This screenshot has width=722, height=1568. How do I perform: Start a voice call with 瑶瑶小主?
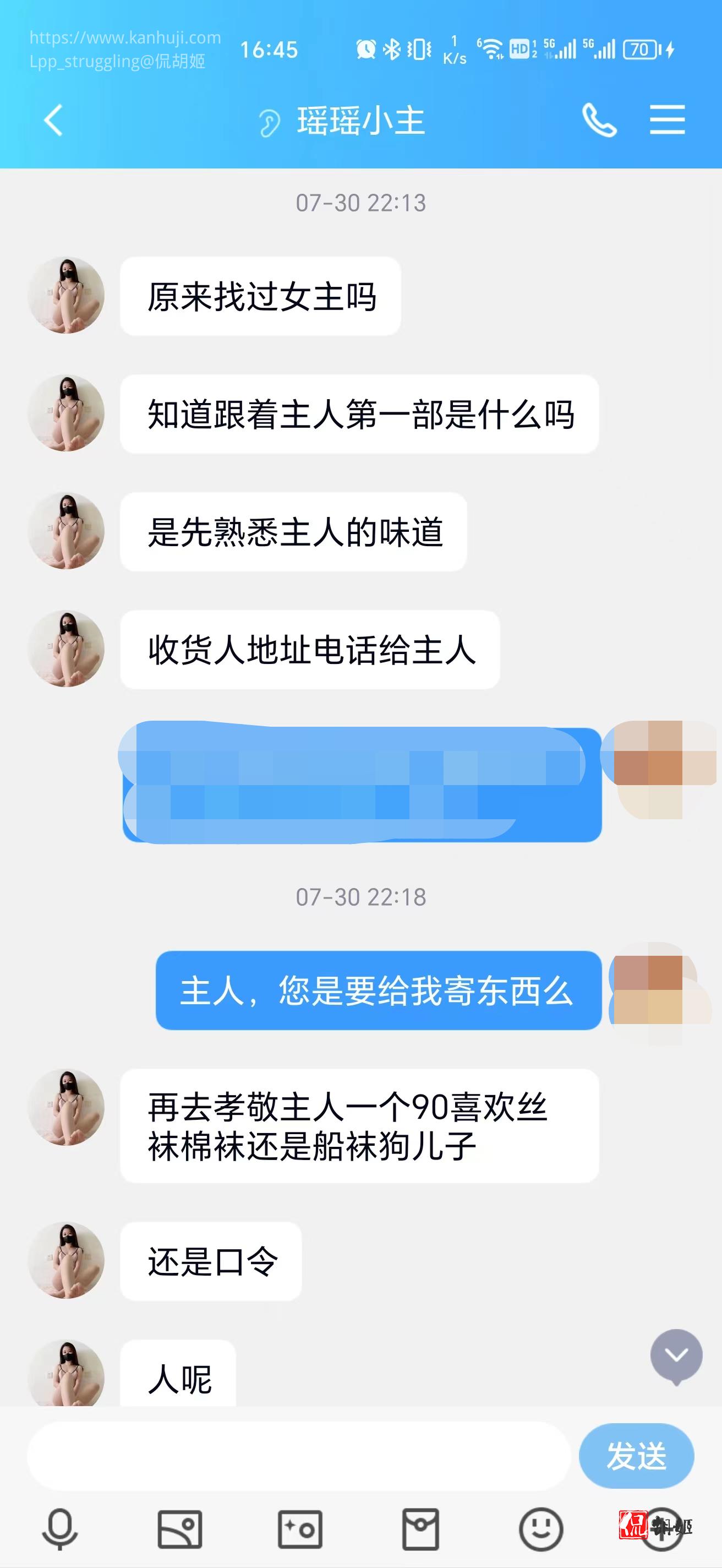[599, 120]
